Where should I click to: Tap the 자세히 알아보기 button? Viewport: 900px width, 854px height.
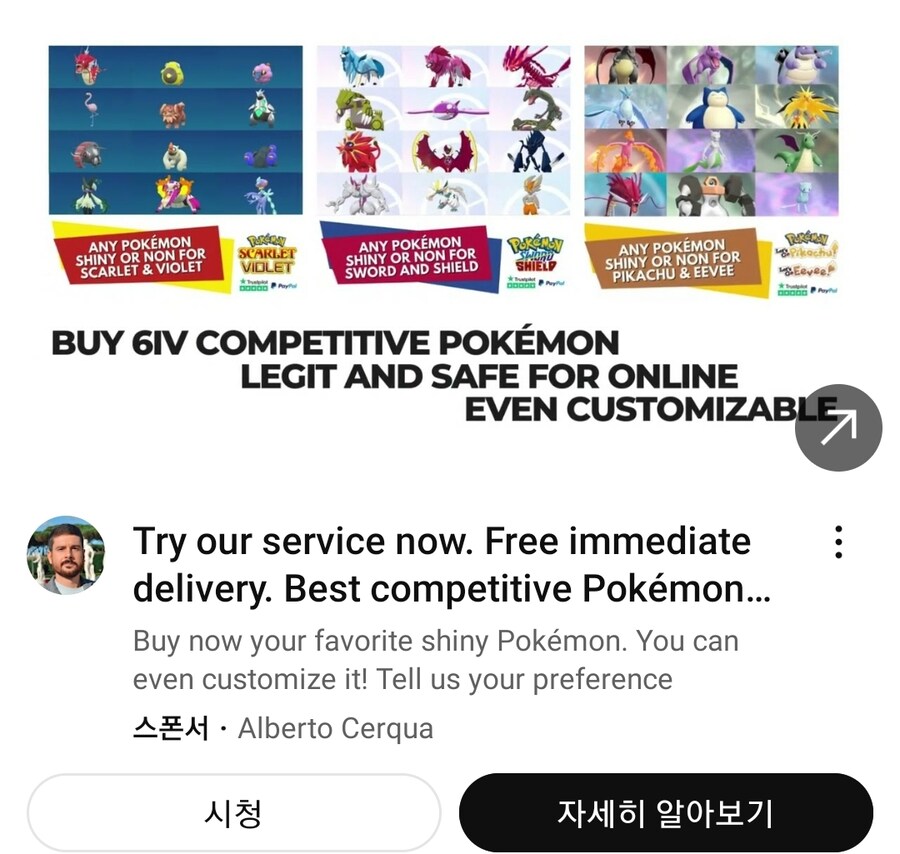(x=665, y=812)
